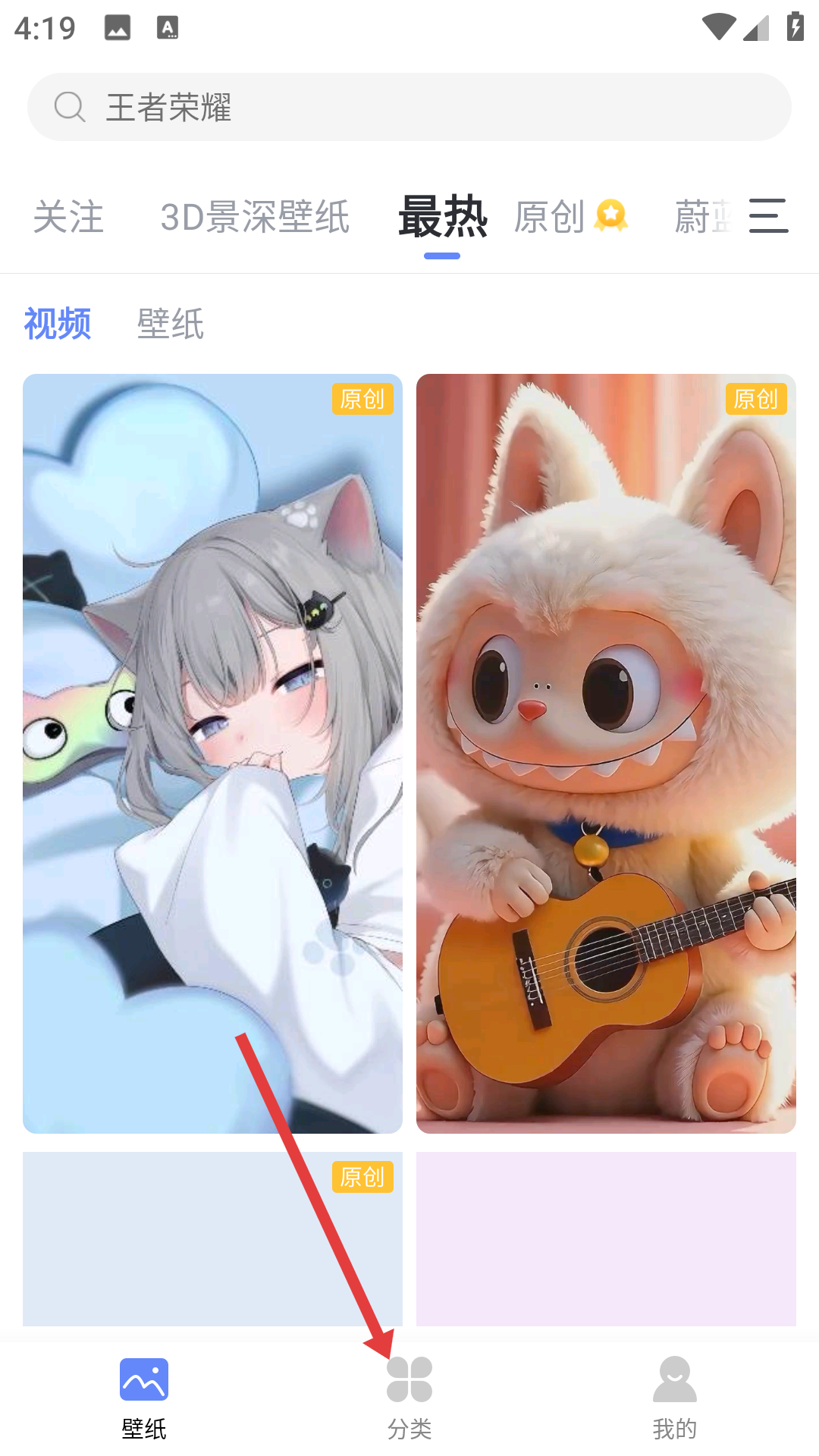Open the search box showing 王者荣耀

(409, 107)
